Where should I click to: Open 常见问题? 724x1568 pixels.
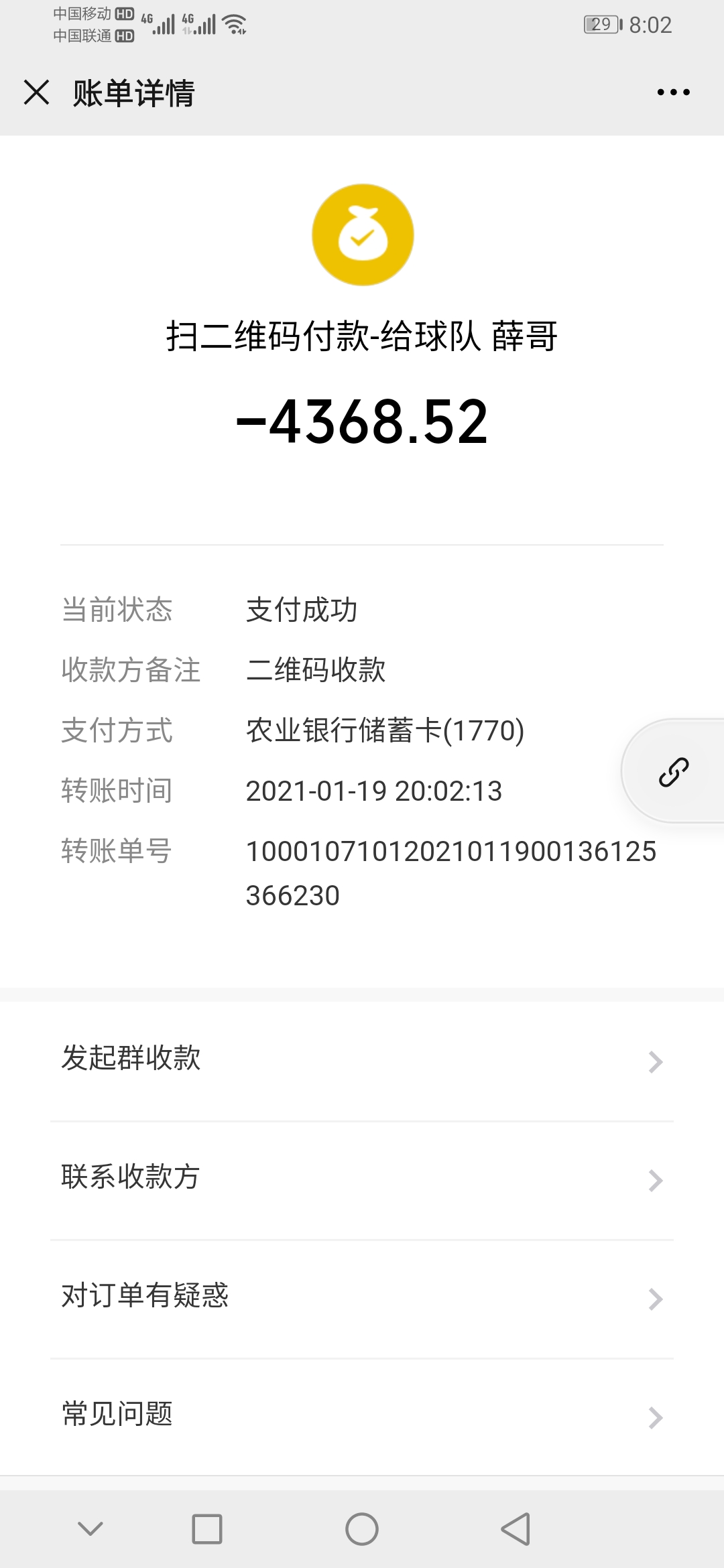click(x=362, y=1416)
